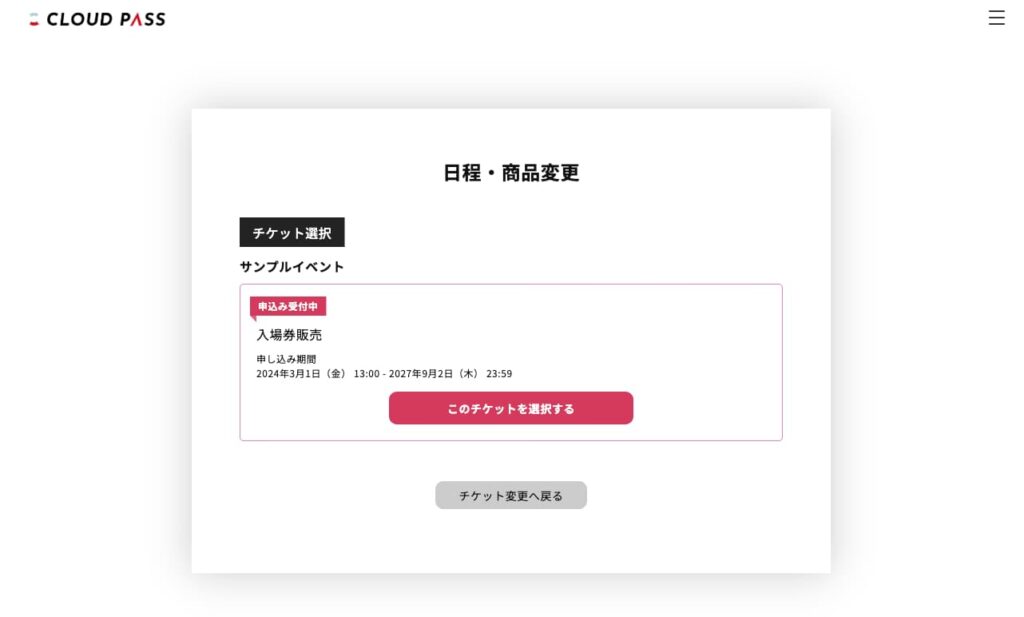Open the Cloud Pass home logo
Viewport: 1024px width, 617px height.
pyautogui.click(x=97, y=19)
